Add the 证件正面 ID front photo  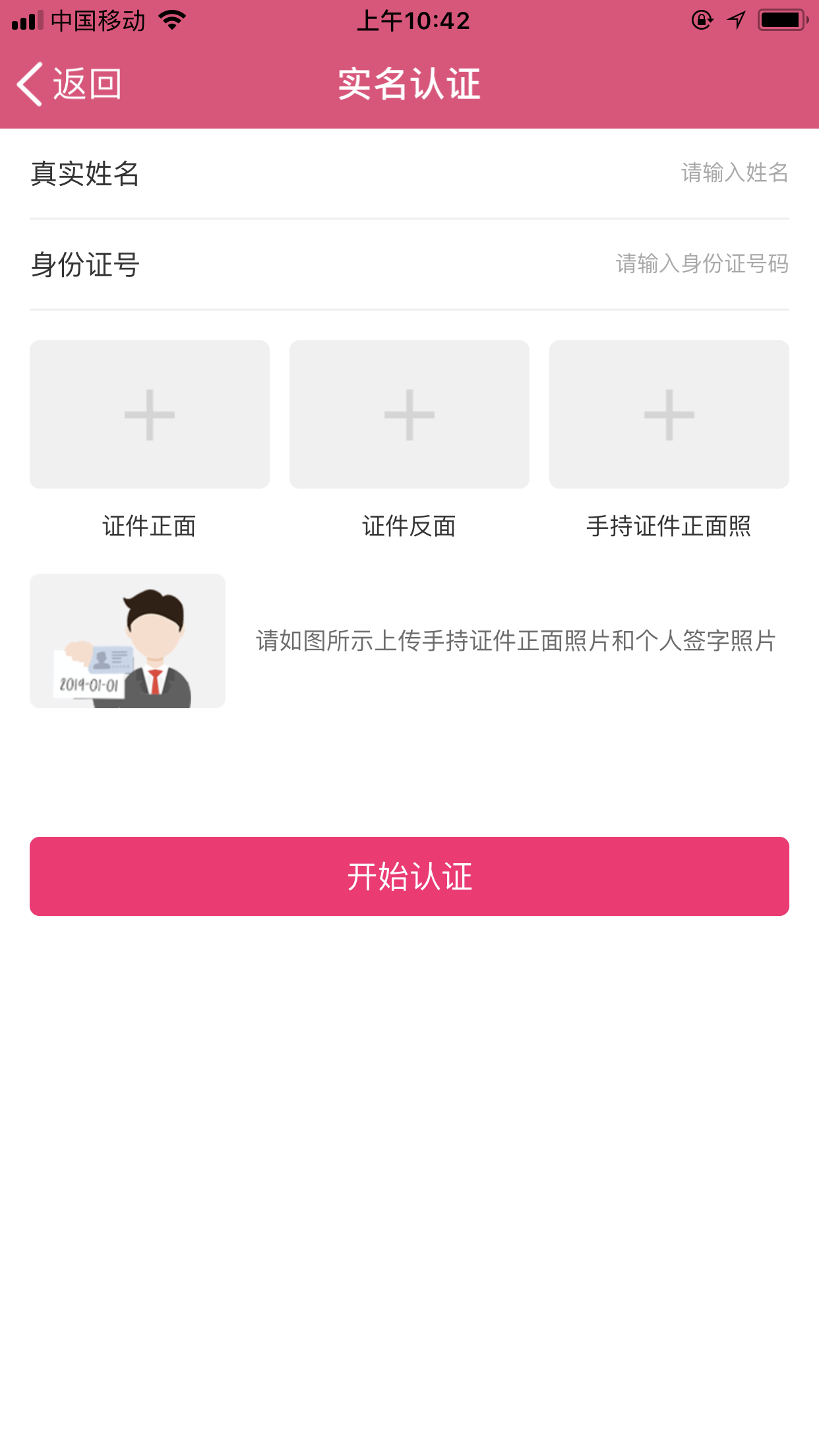point(150,415)
